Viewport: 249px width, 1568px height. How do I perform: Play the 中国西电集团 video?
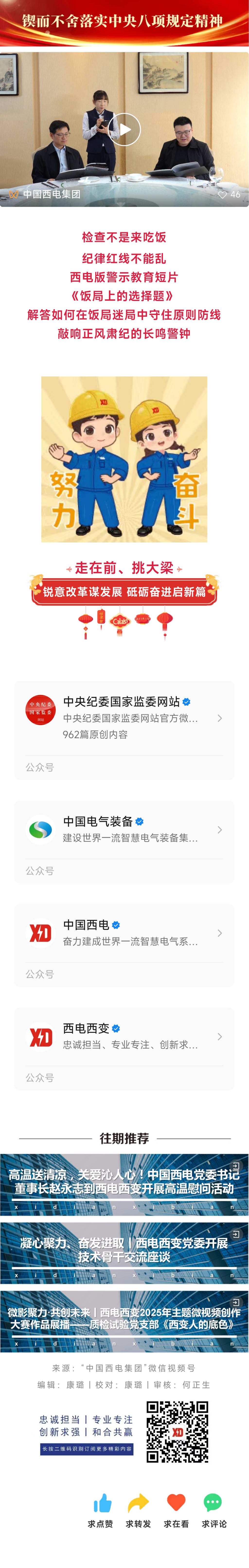click(124, 130)
